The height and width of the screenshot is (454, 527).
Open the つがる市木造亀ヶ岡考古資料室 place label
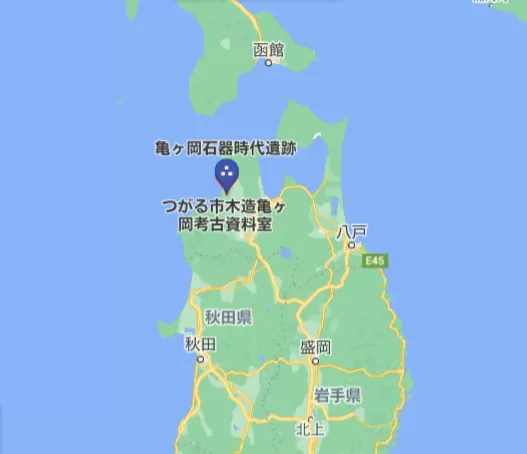225,215
